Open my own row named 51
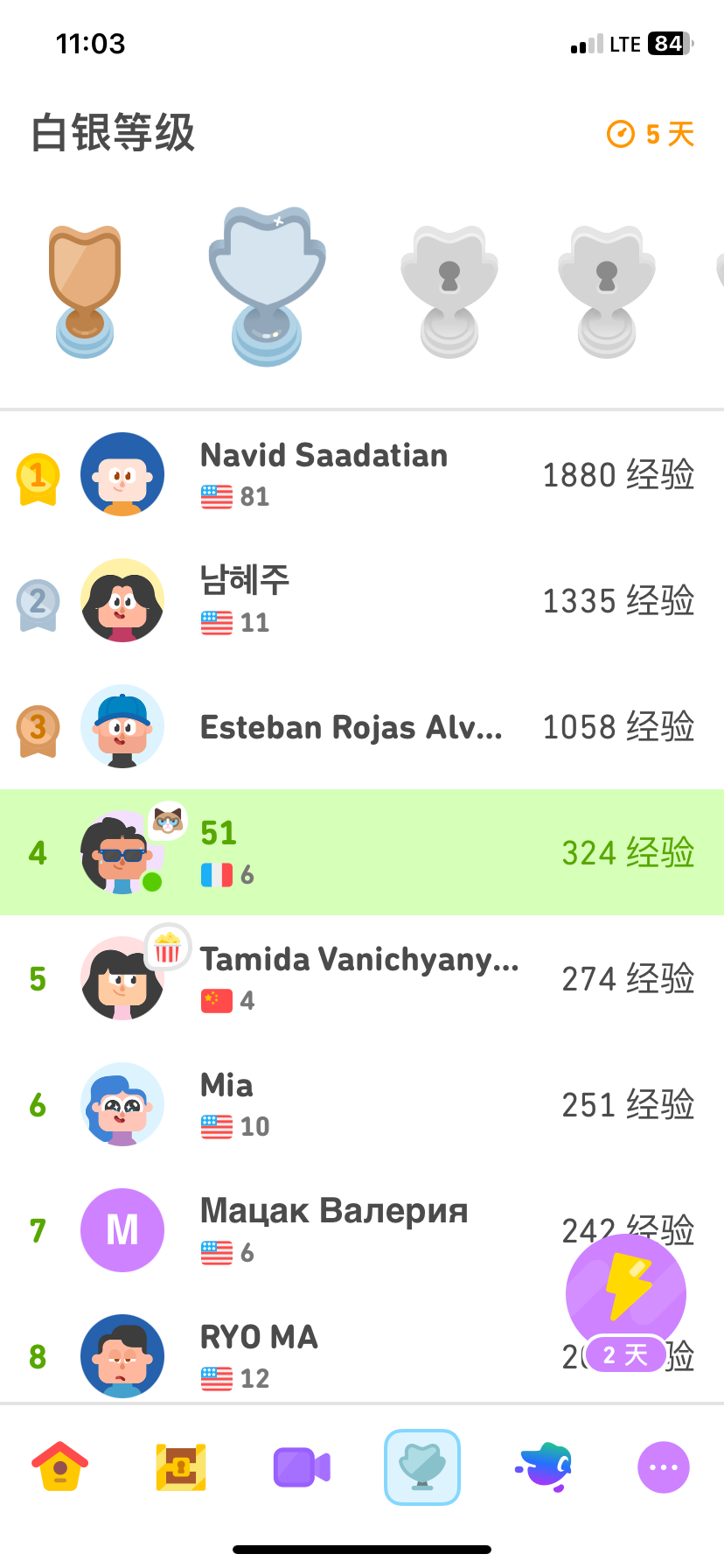Image resolution: width=724 pixels, height=1568 pixels. [x=362, y=852]
